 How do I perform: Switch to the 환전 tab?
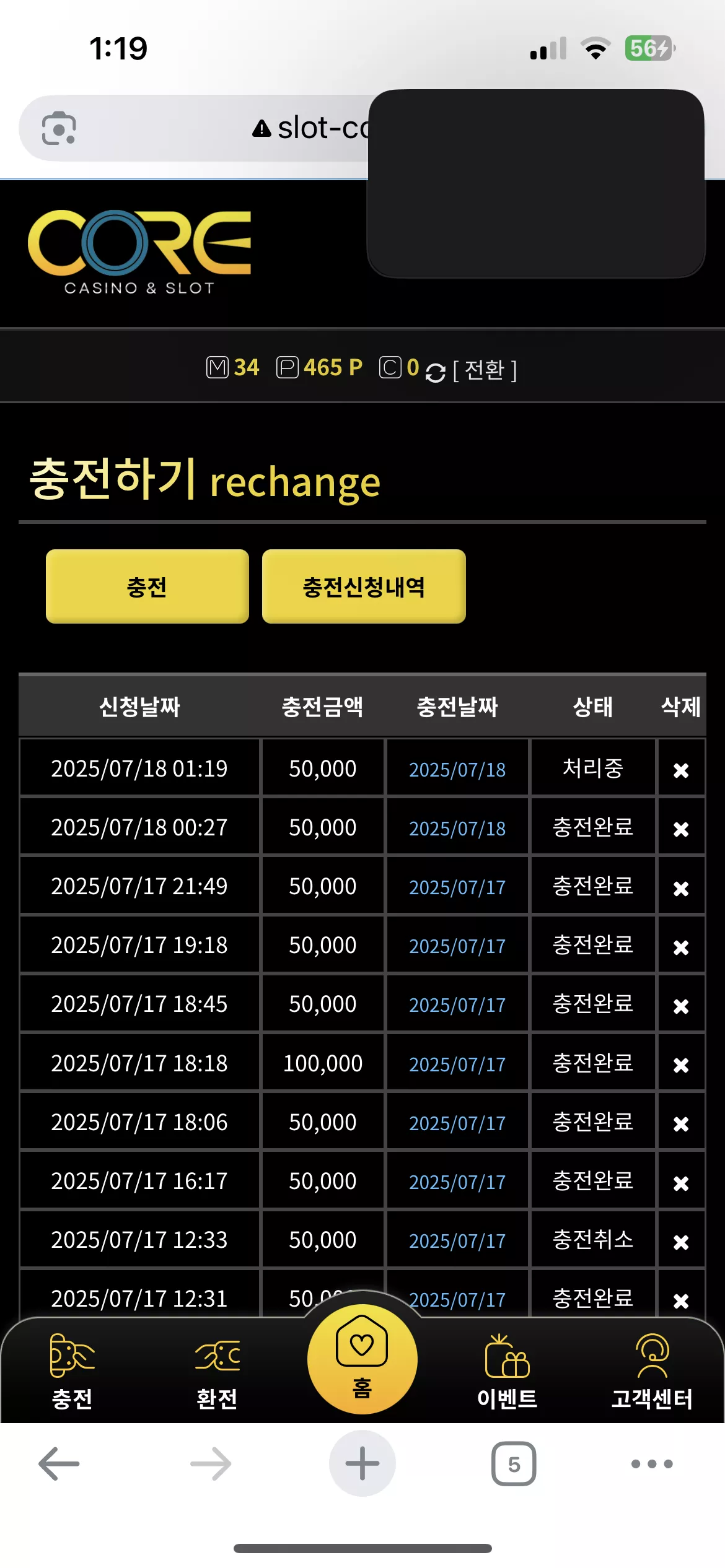tap(217, 1371)
